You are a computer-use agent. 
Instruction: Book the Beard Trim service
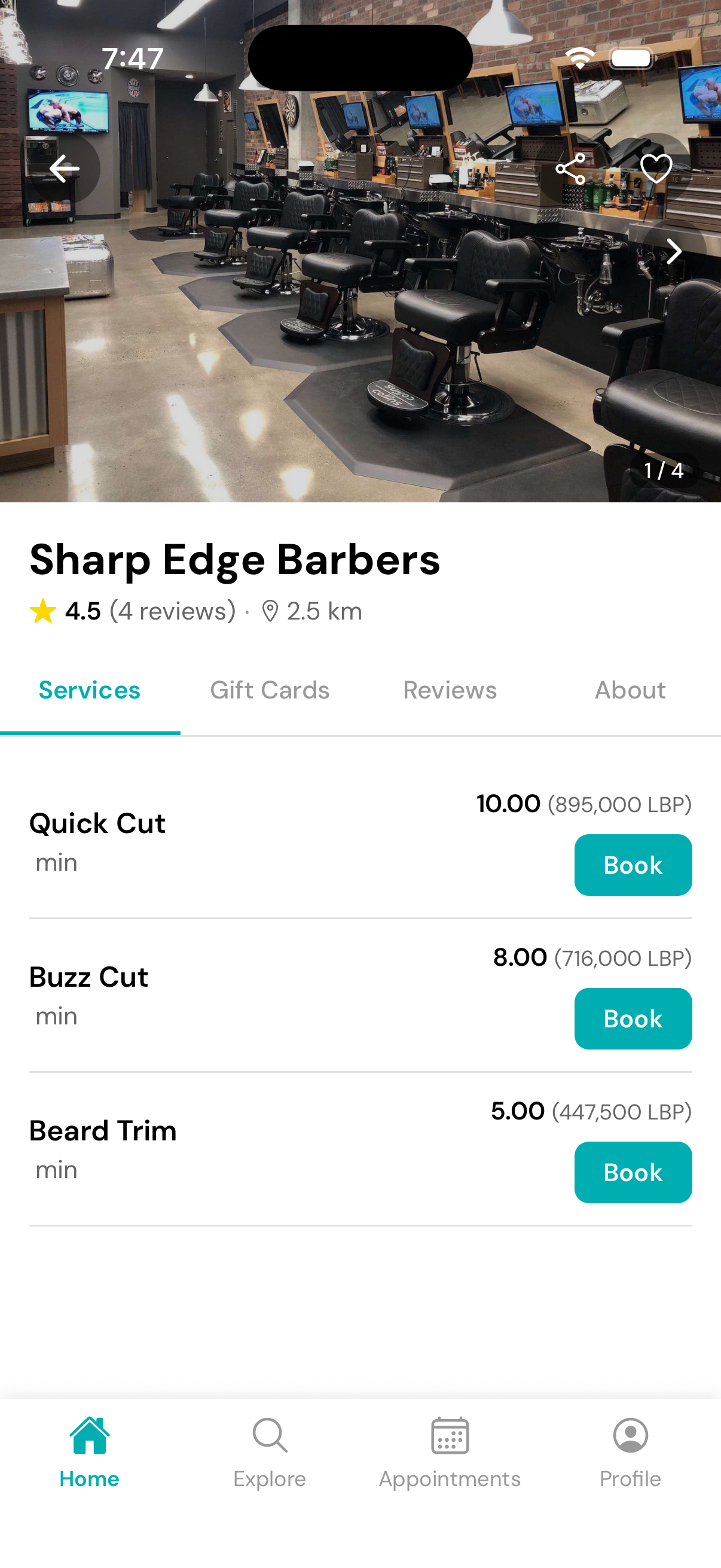point(632,1172)
